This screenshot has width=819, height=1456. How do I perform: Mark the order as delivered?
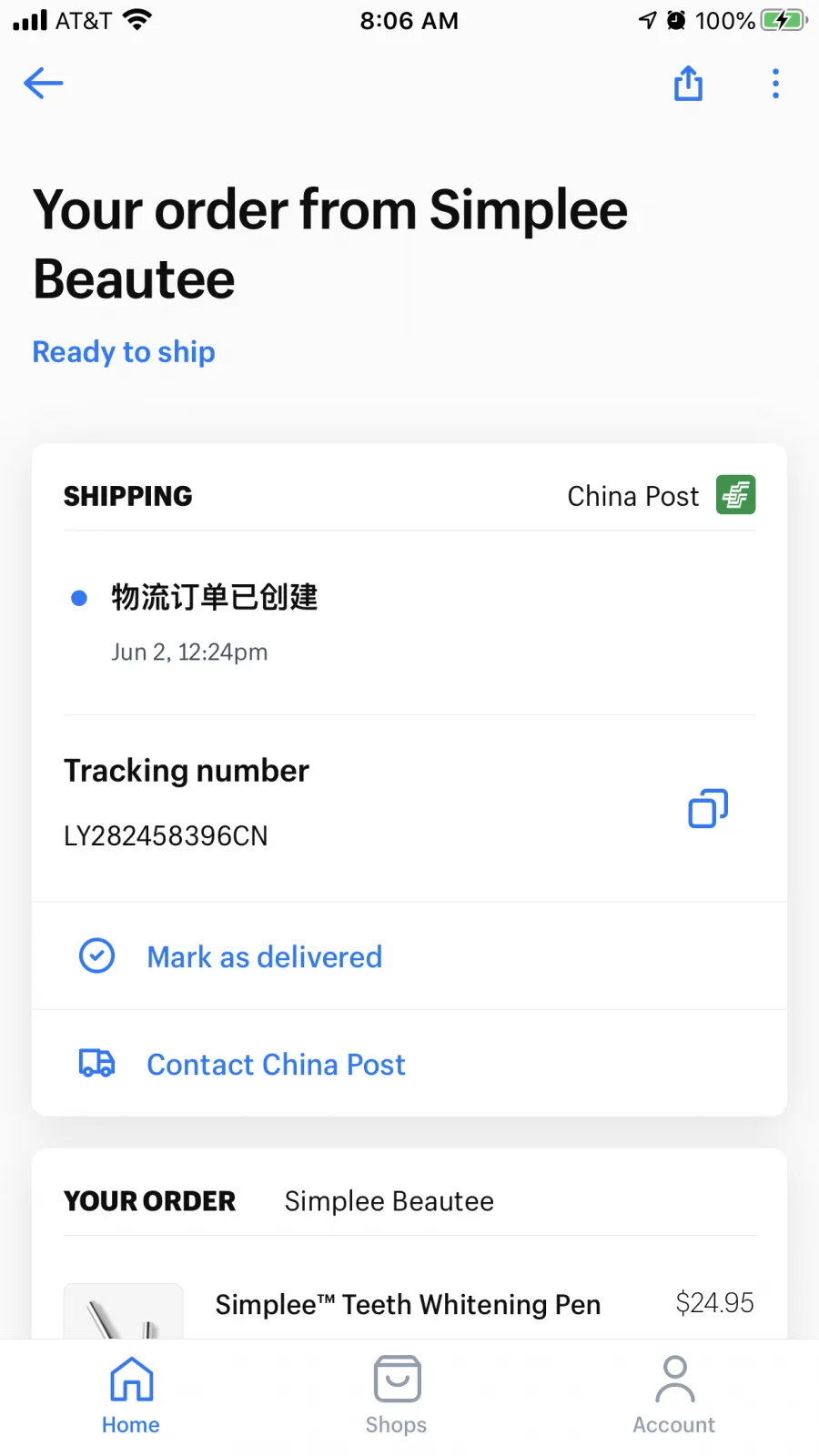pyautogui.click(x=409, y=956)
